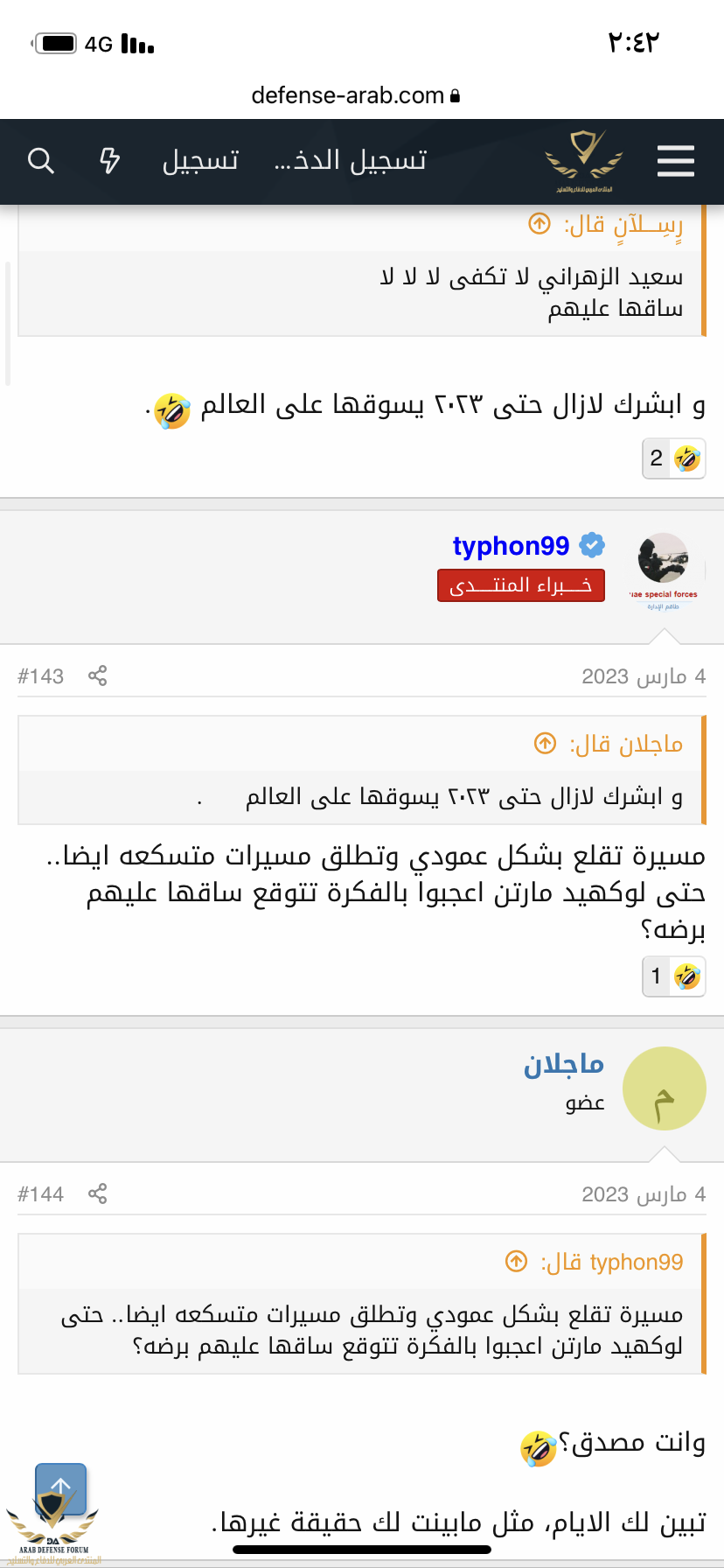Open the what's new lightning icon
This screenshot has height=1568, width=724.
[x=109, y=161]
